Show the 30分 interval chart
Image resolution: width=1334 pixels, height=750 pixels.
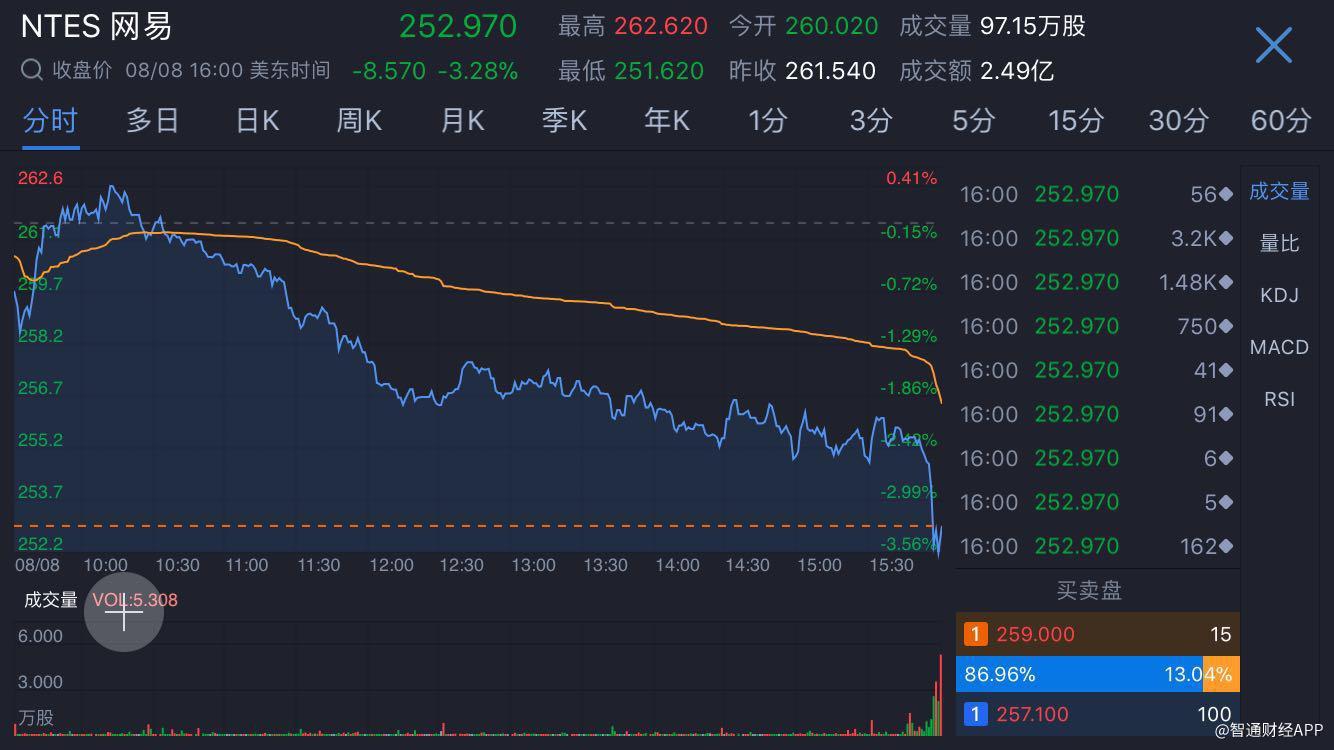pos(1178,121)
